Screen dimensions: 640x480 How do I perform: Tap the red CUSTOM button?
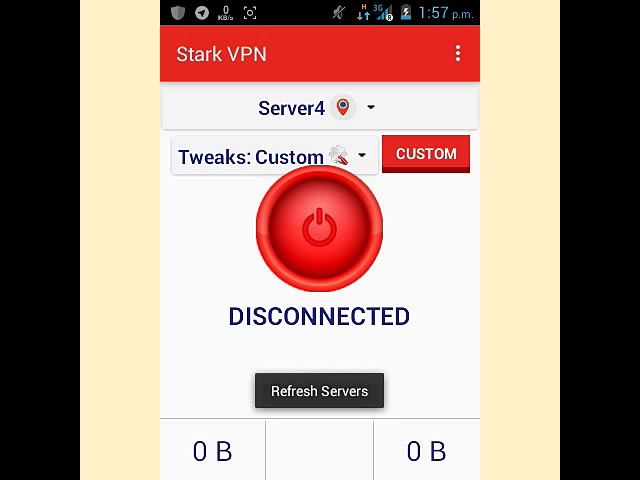coord(426,154)
